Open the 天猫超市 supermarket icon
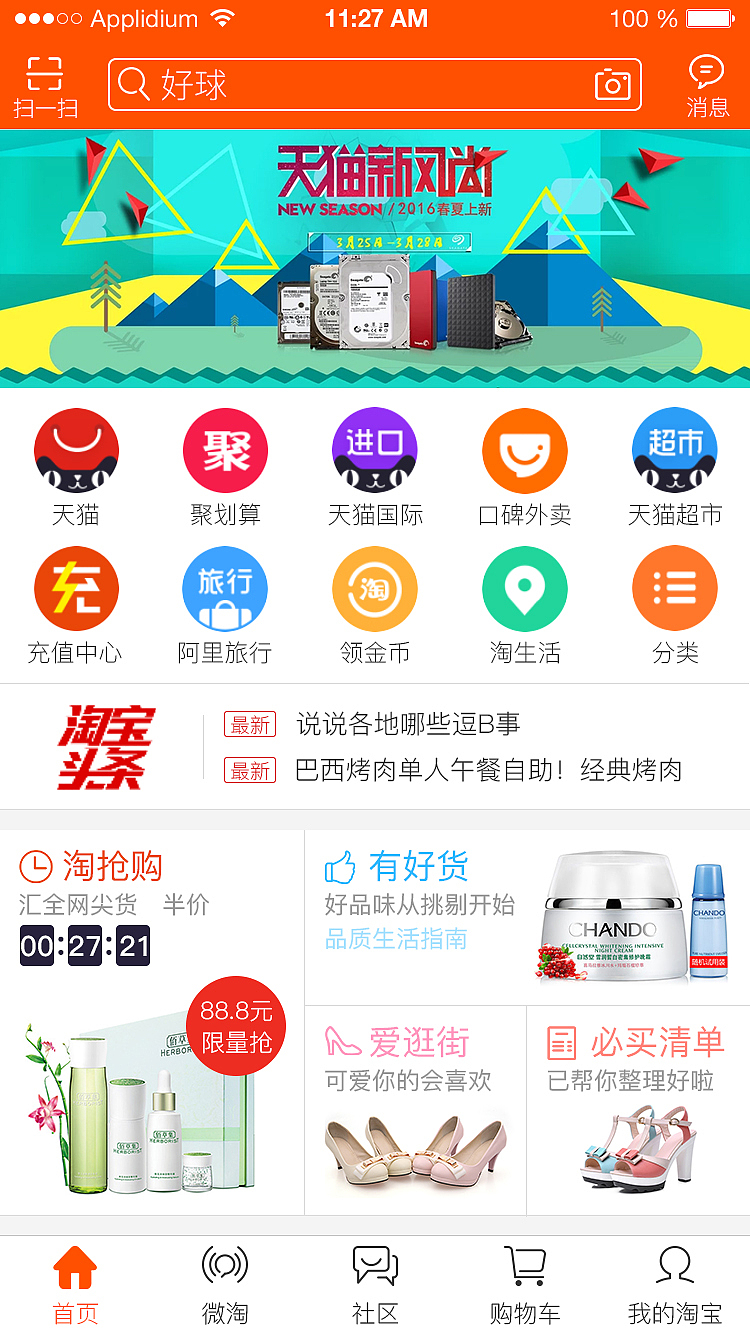This screenshot has height=1334, width=750. (675, 450)
